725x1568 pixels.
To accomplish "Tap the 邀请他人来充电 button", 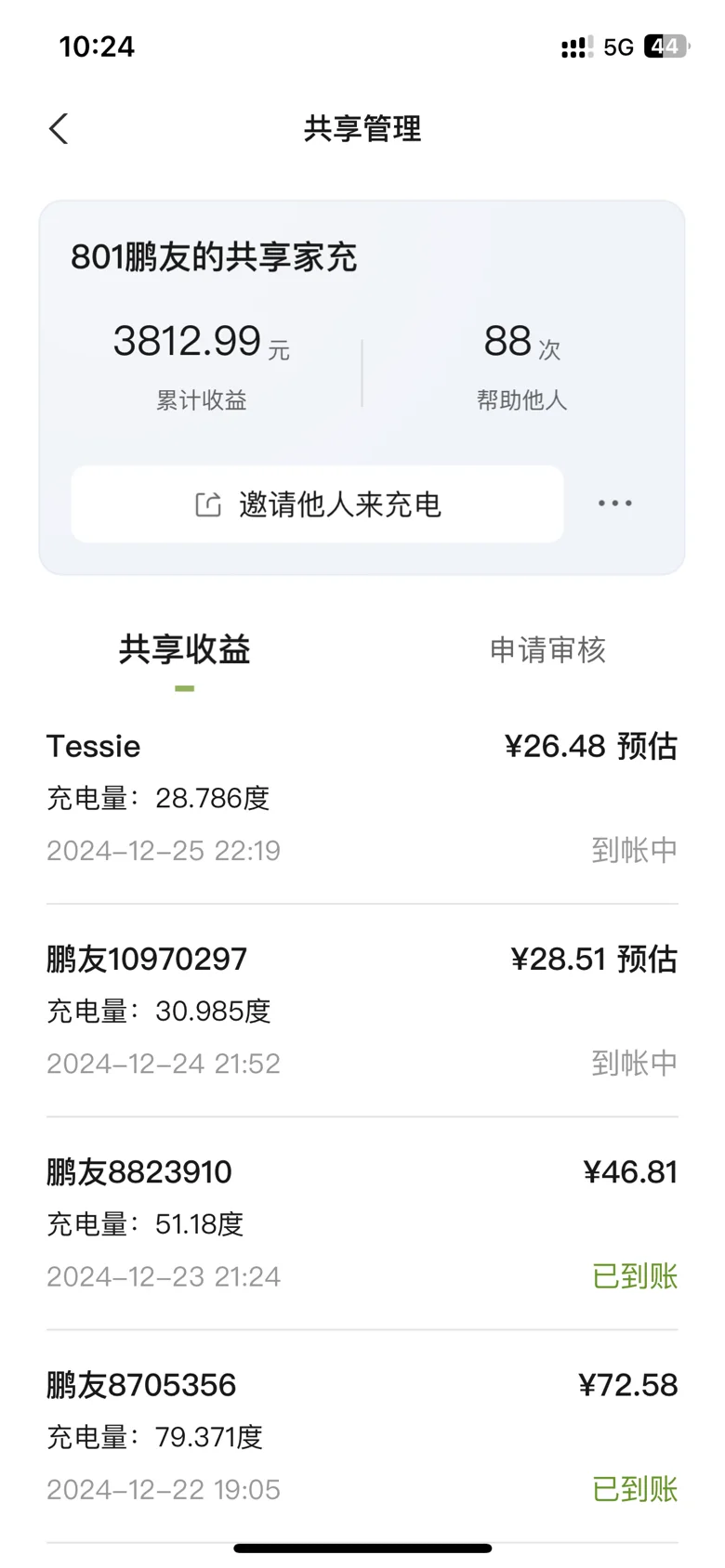I will pyautogui.click(x=317, y=503).
